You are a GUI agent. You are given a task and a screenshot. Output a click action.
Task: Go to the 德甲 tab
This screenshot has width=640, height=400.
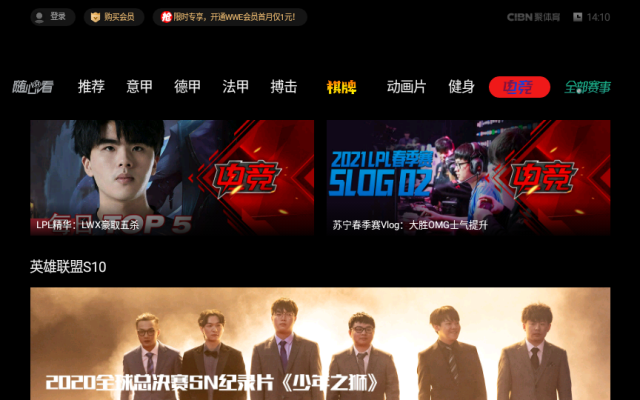187,87
